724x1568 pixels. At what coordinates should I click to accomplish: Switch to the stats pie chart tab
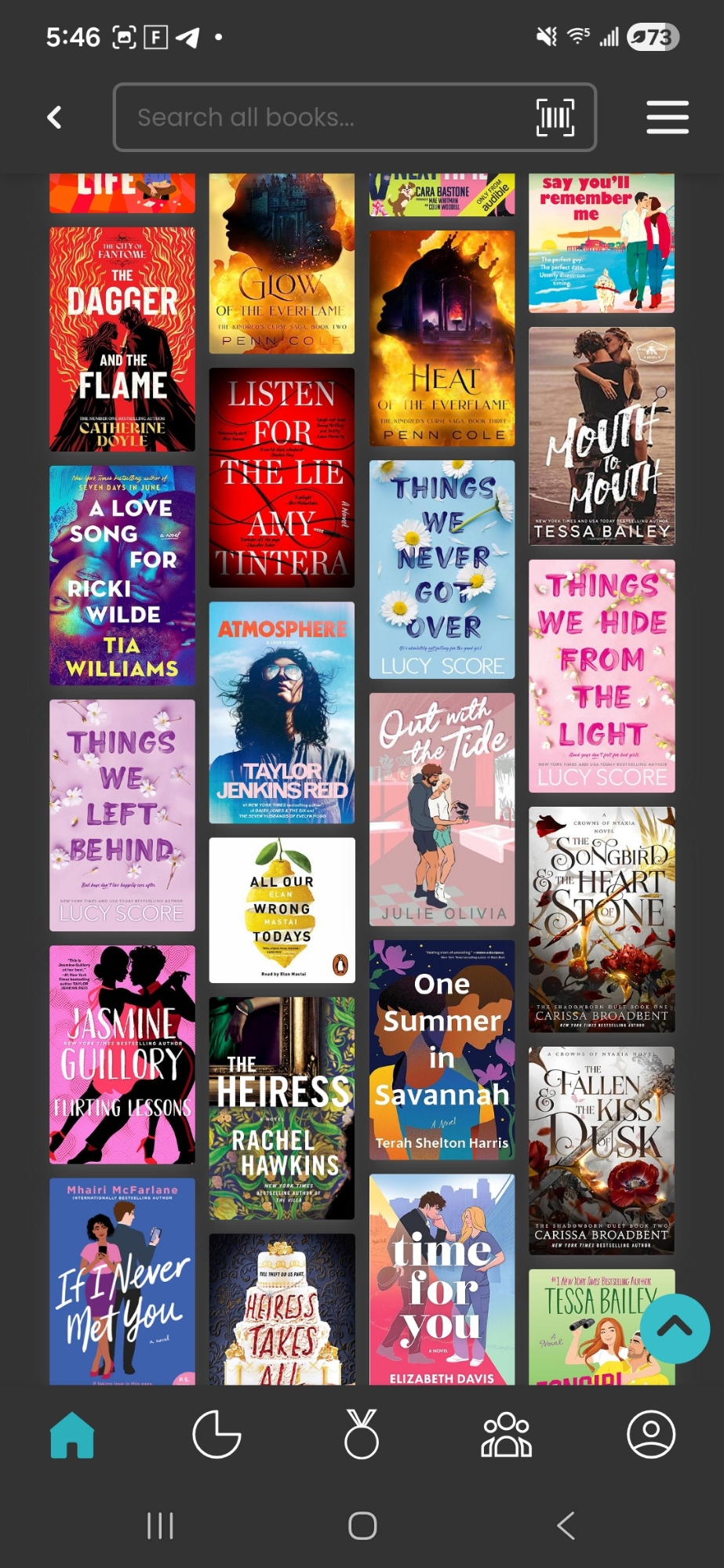pos(216,1434)
